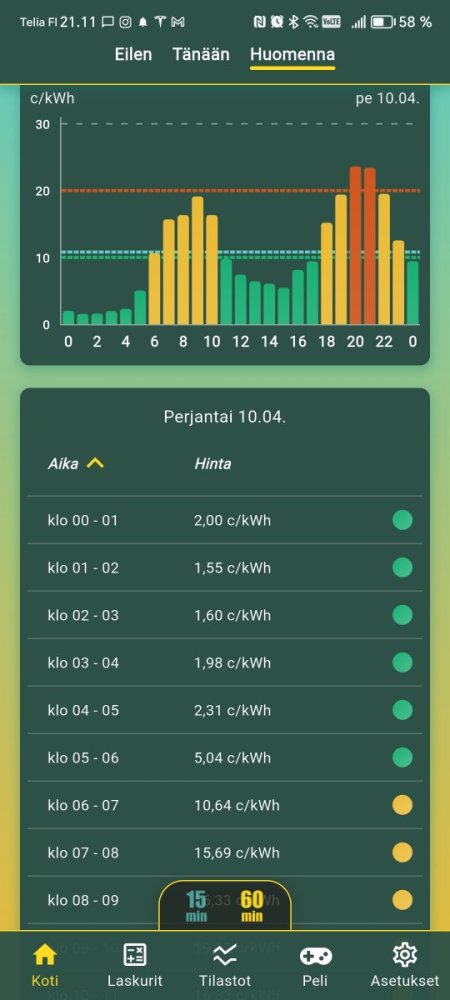Select the Huomenna tab
This screenshot has width=450, height=1000.
pyautogui.click(x=293, y=55)
